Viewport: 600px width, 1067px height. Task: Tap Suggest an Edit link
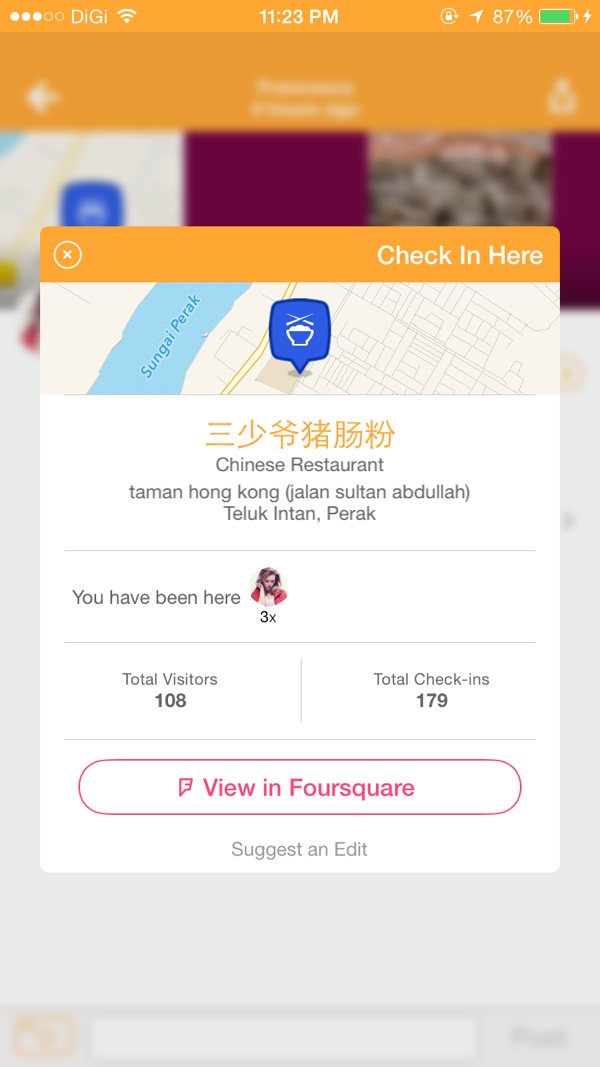[x=299, y=849]
